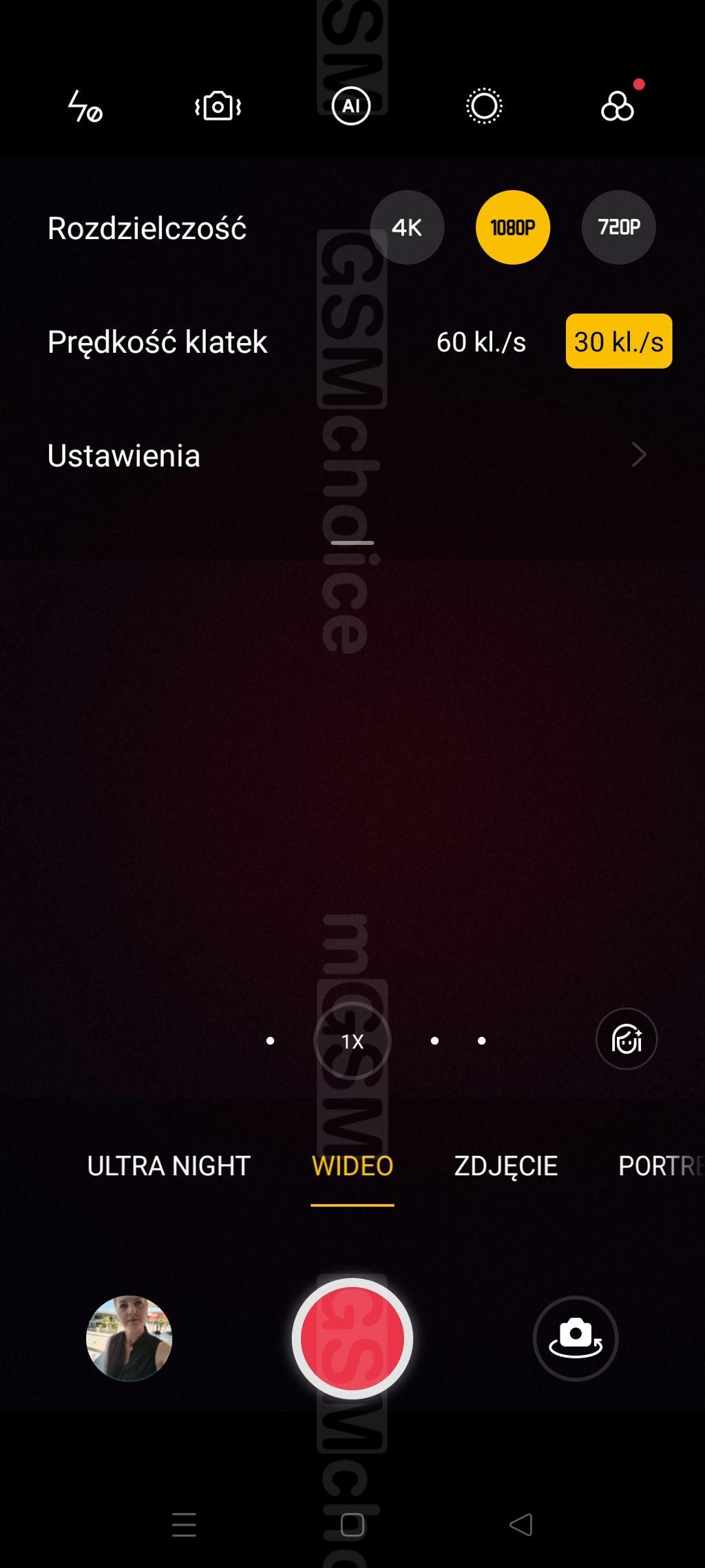Toggle the AI scene mode
Screen dimensions: 705x1568
(x=351, y=107)
